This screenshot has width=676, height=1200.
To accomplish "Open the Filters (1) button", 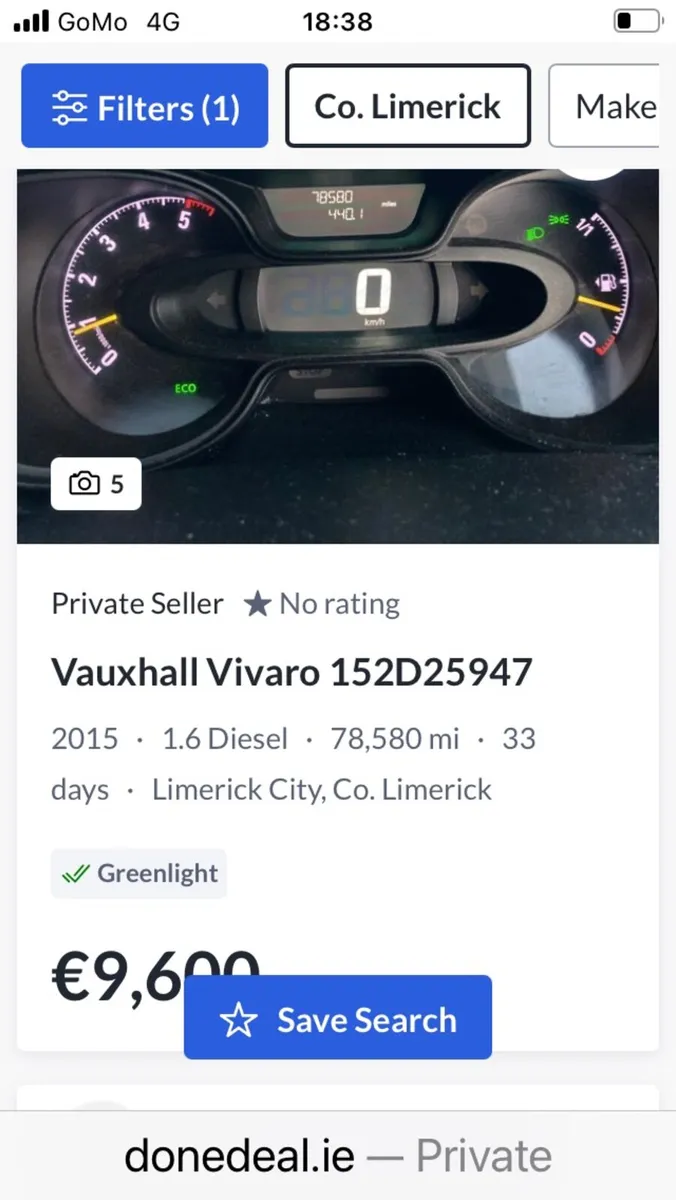I will tap(144, 106).
